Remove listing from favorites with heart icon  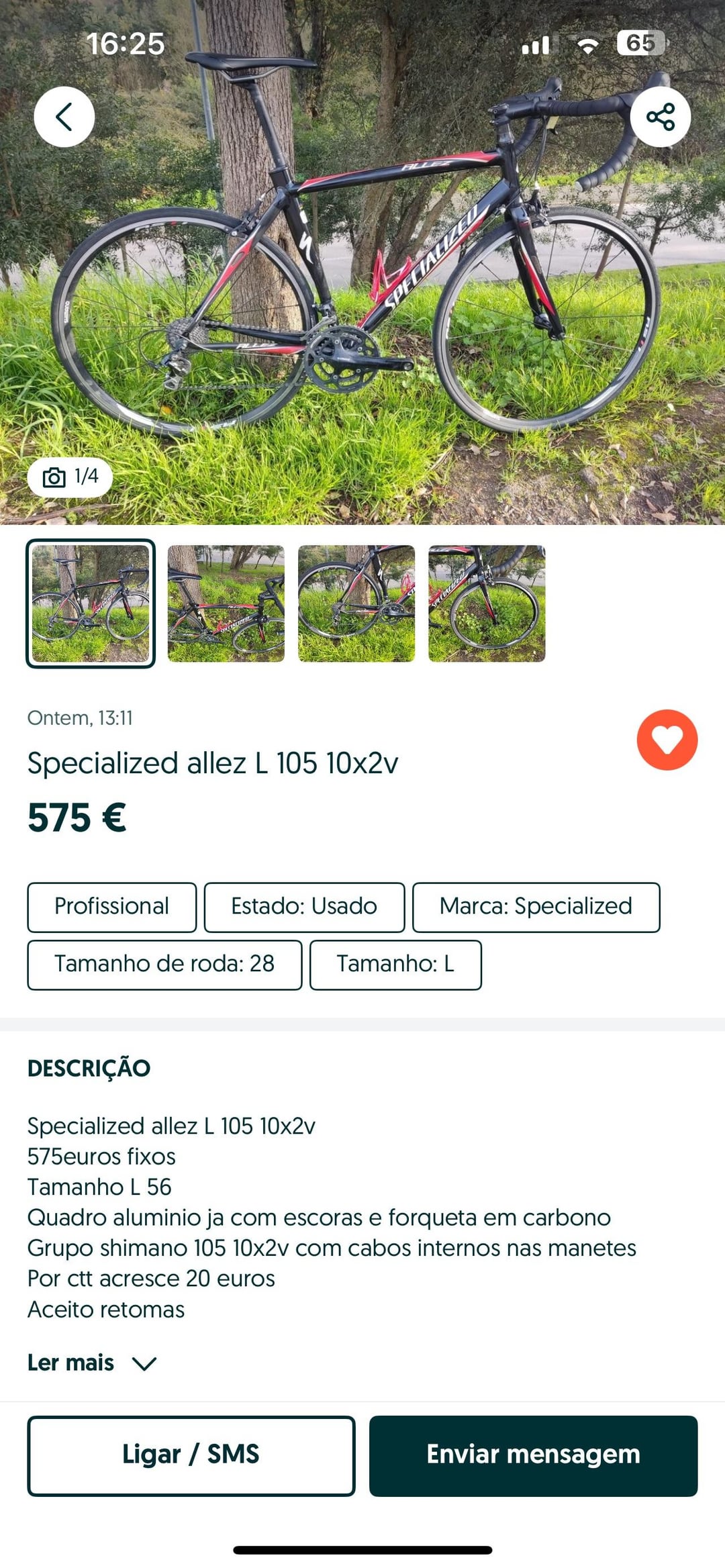667,740
